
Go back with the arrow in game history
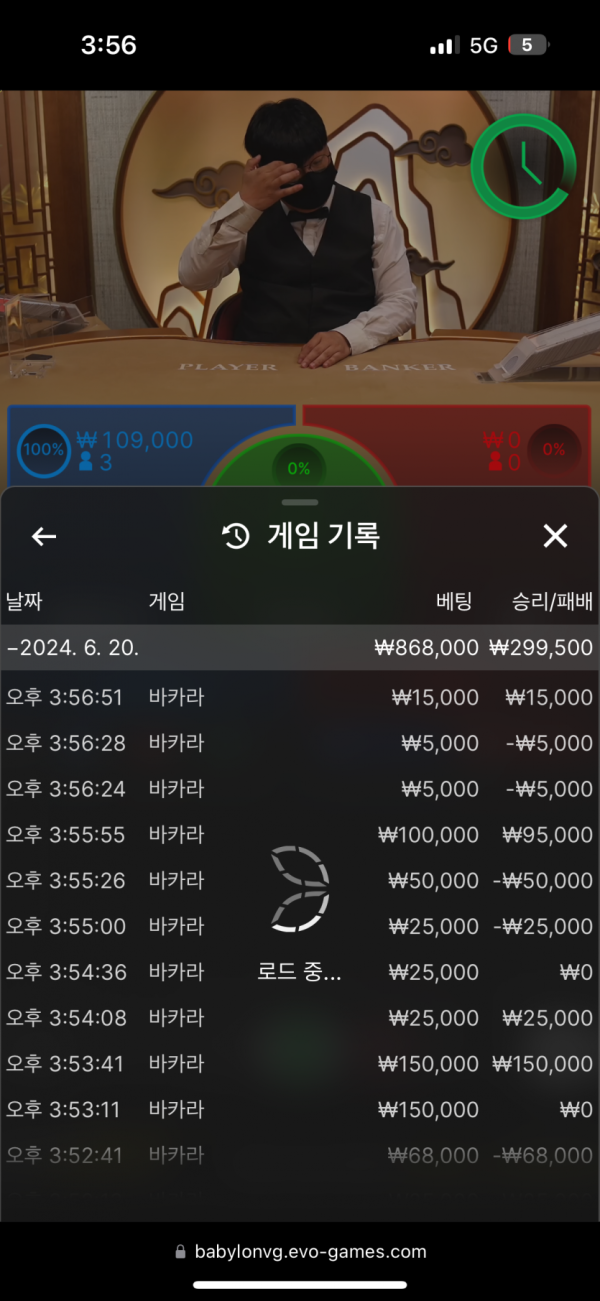(44, 537)
